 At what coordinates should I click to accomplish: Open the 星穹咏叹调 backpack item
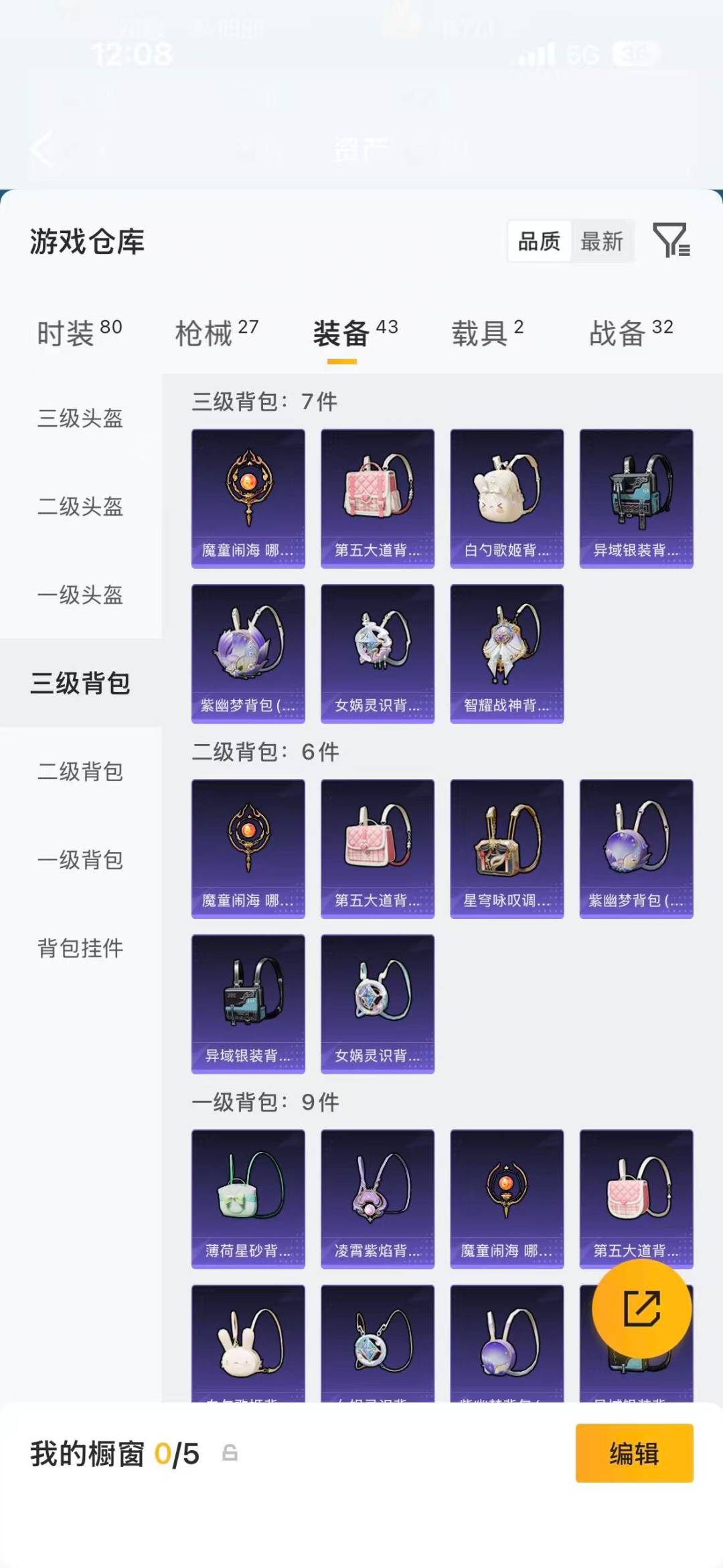coord(507,849)
